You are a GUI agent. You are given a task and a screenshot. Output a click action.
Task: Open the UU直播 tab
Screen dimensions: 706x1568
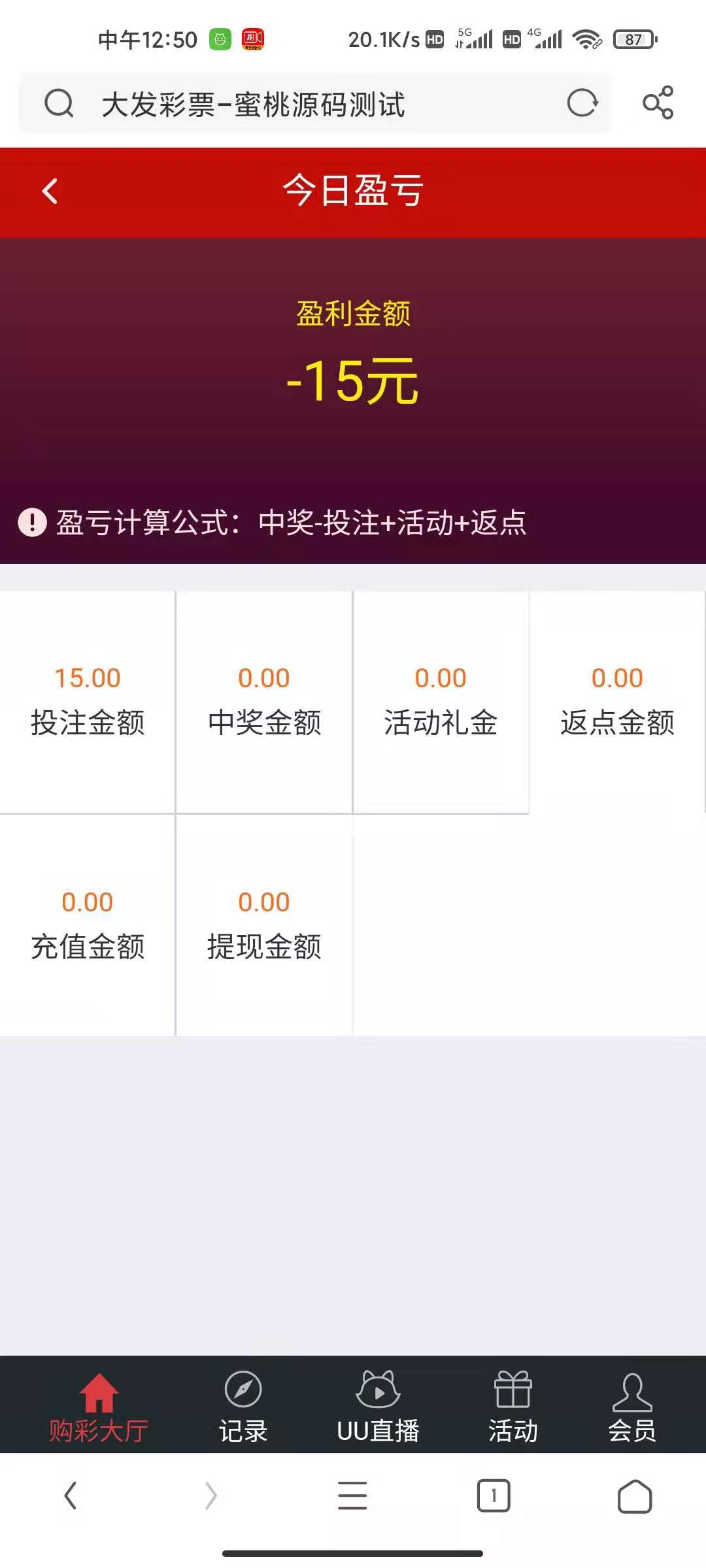(378, 1406)
